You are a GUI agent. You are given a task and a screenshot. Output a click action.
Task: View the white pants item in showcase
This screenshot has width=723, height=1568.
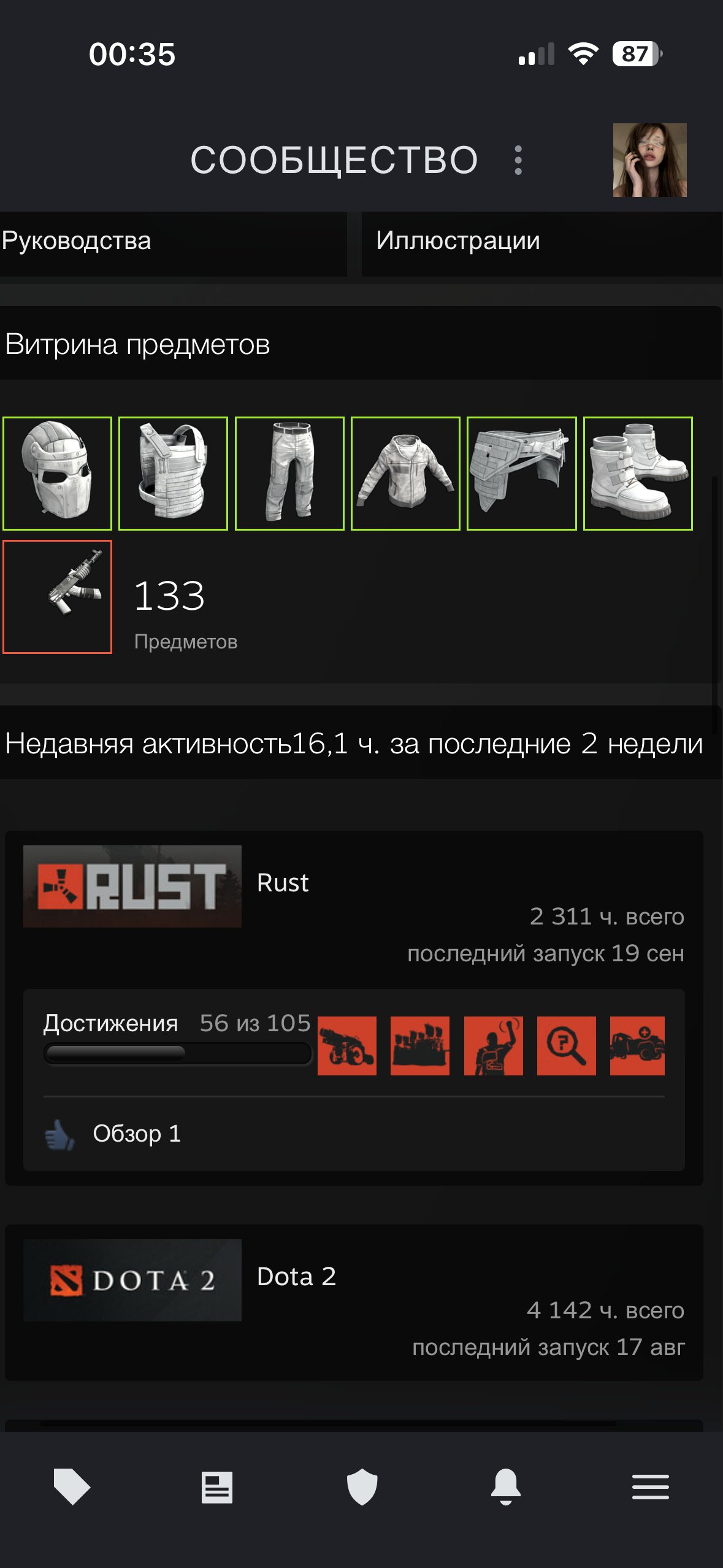(x=289, y=473)
